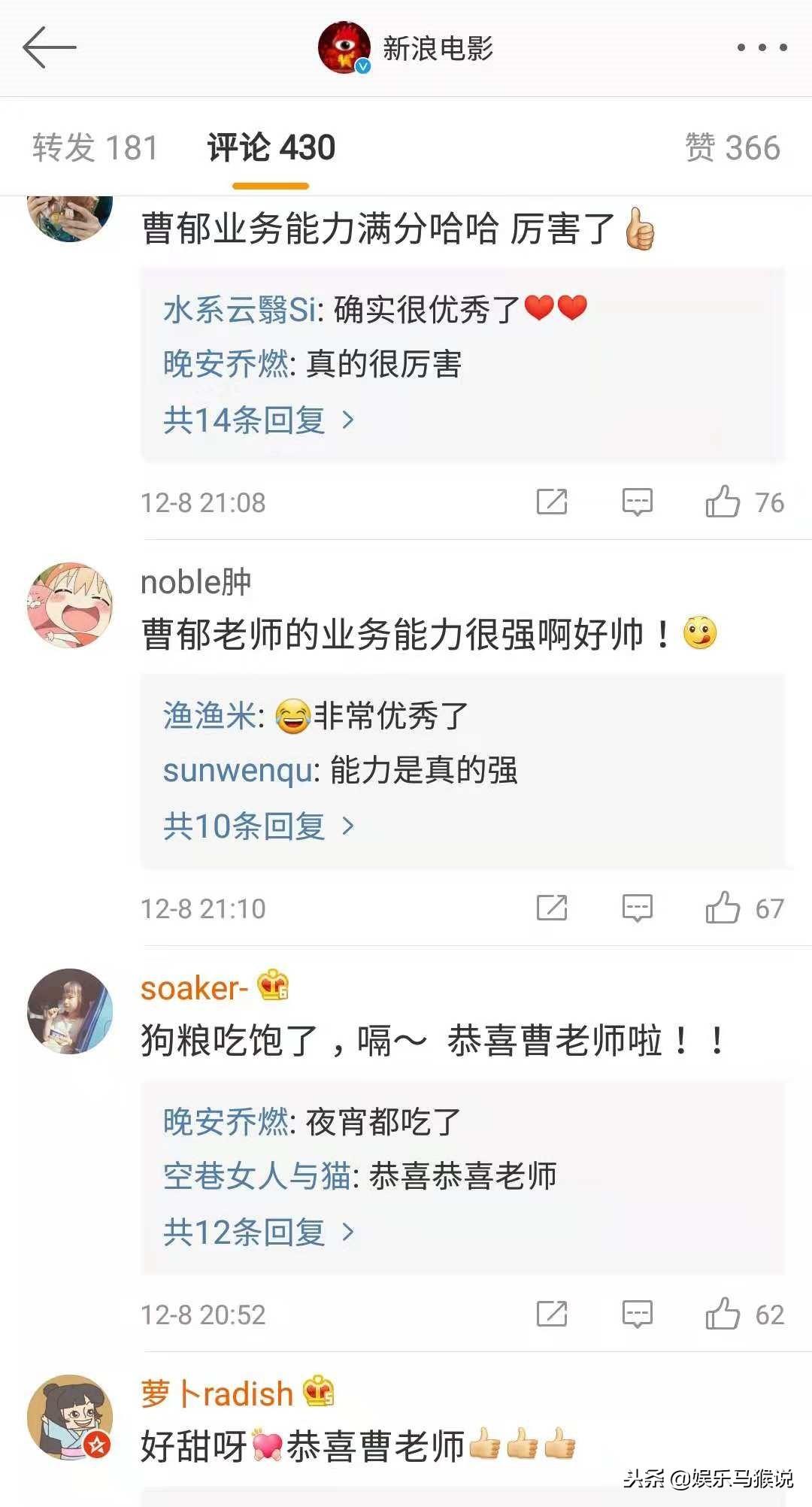Image resolution: width=812 pixels, height=1507 pixels.
Task: Expand 共12条回复 replies
Action: coord(259,1232)
